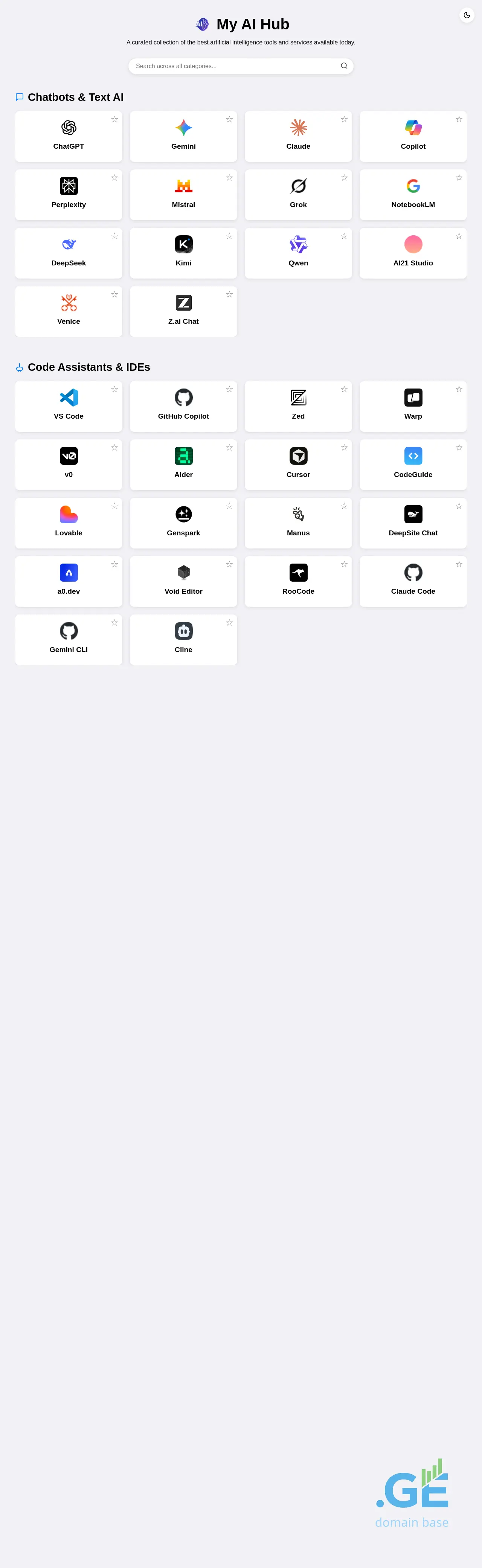Open the ChatGPT card
This screenshot has width=482, height=1568.
coord(69,136)
